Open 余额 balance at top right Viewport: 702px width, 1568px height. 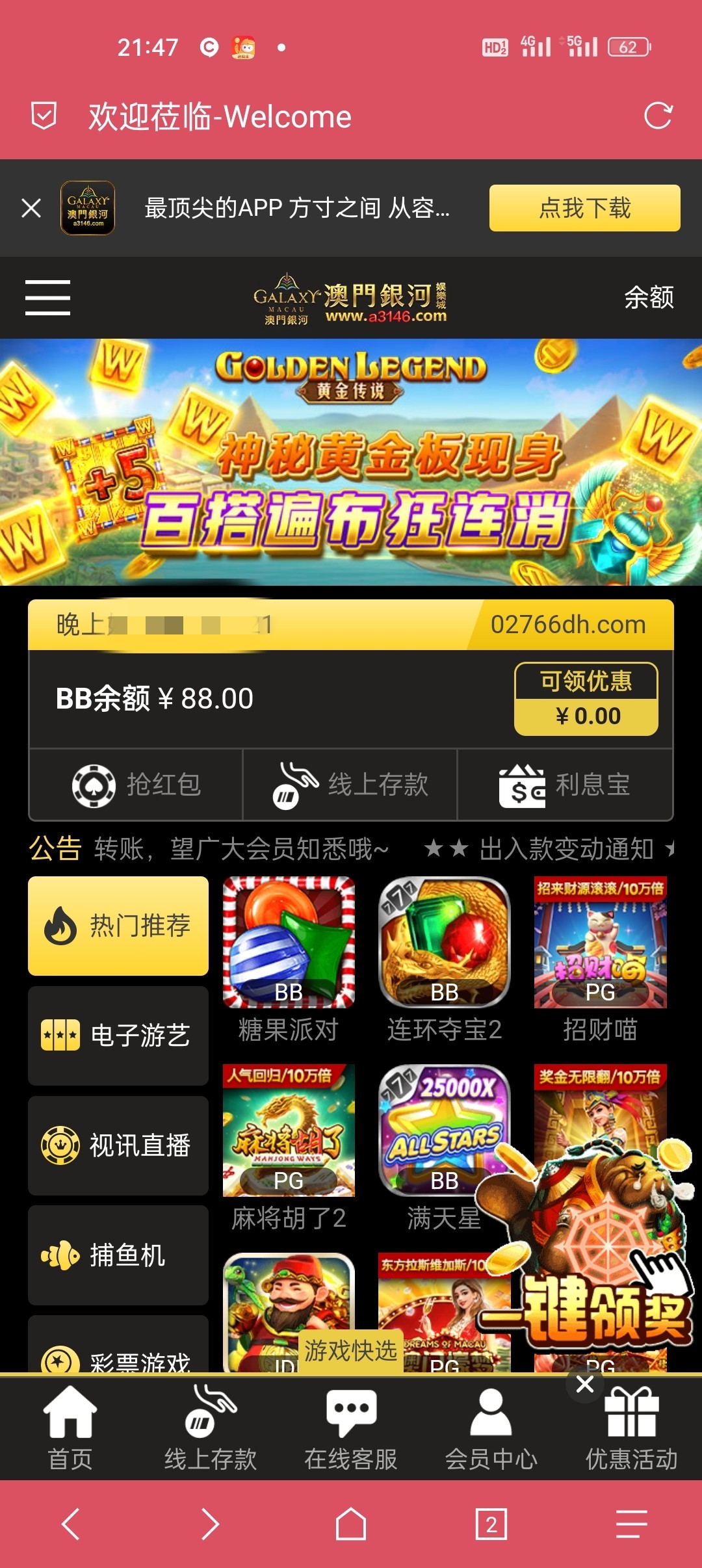click(x=648, y=298)
